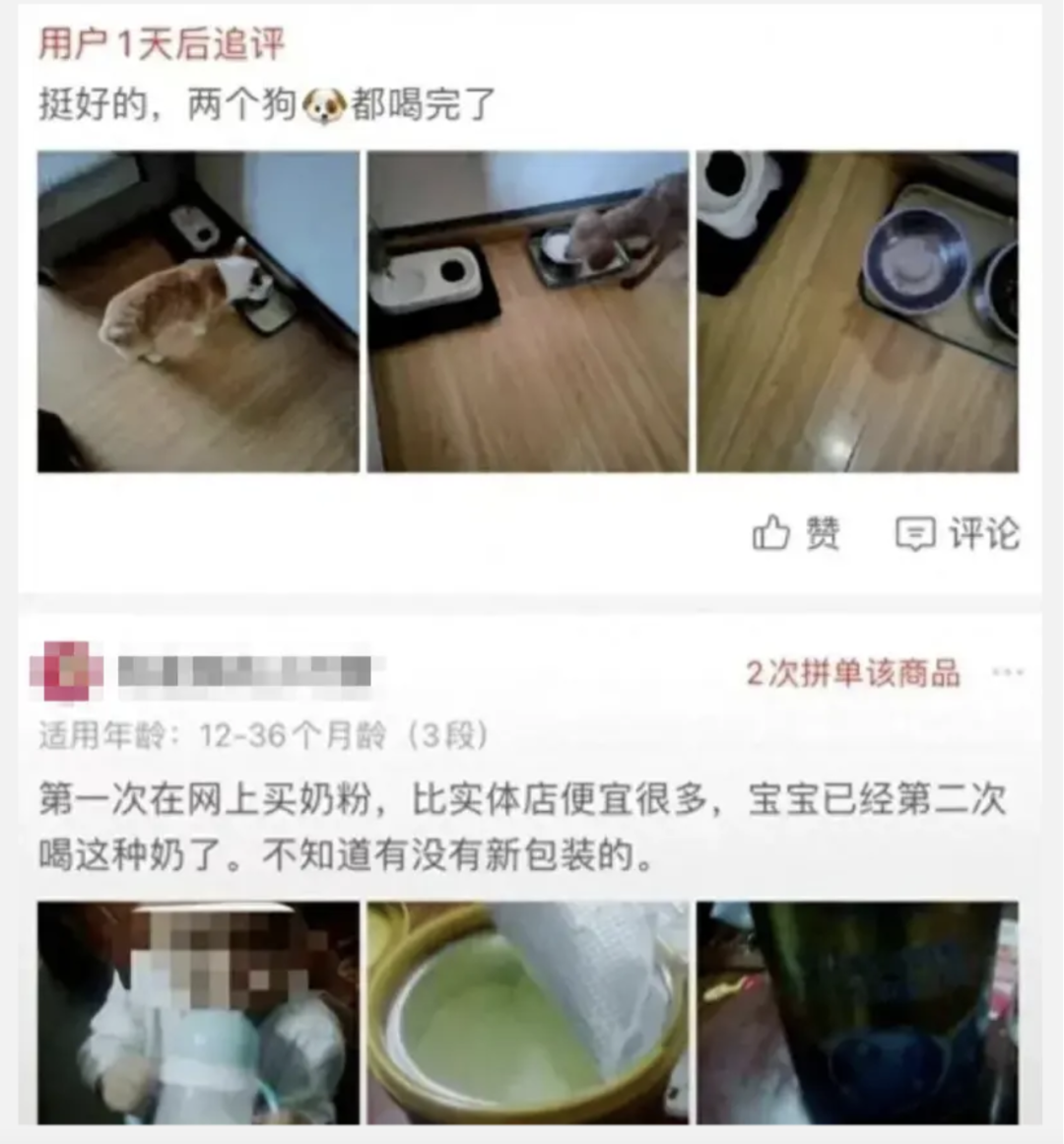Open the photo of the open milk powder can

click(527, 1012)
